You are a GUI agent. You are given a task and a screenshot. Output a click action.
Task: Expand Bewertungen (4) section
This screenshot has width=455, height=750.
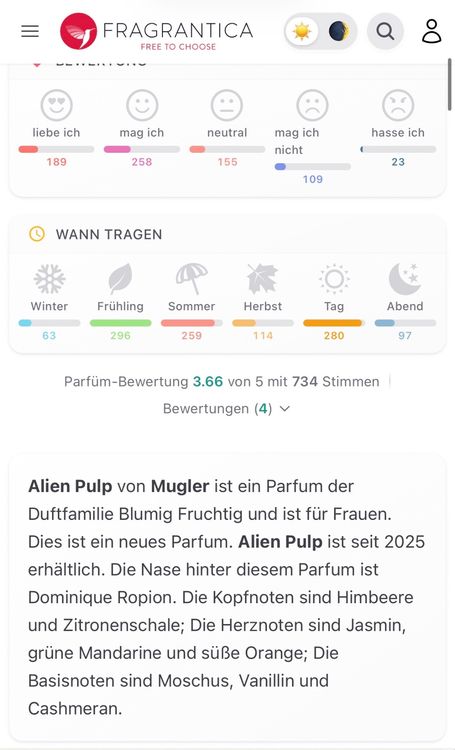[226, 409]
